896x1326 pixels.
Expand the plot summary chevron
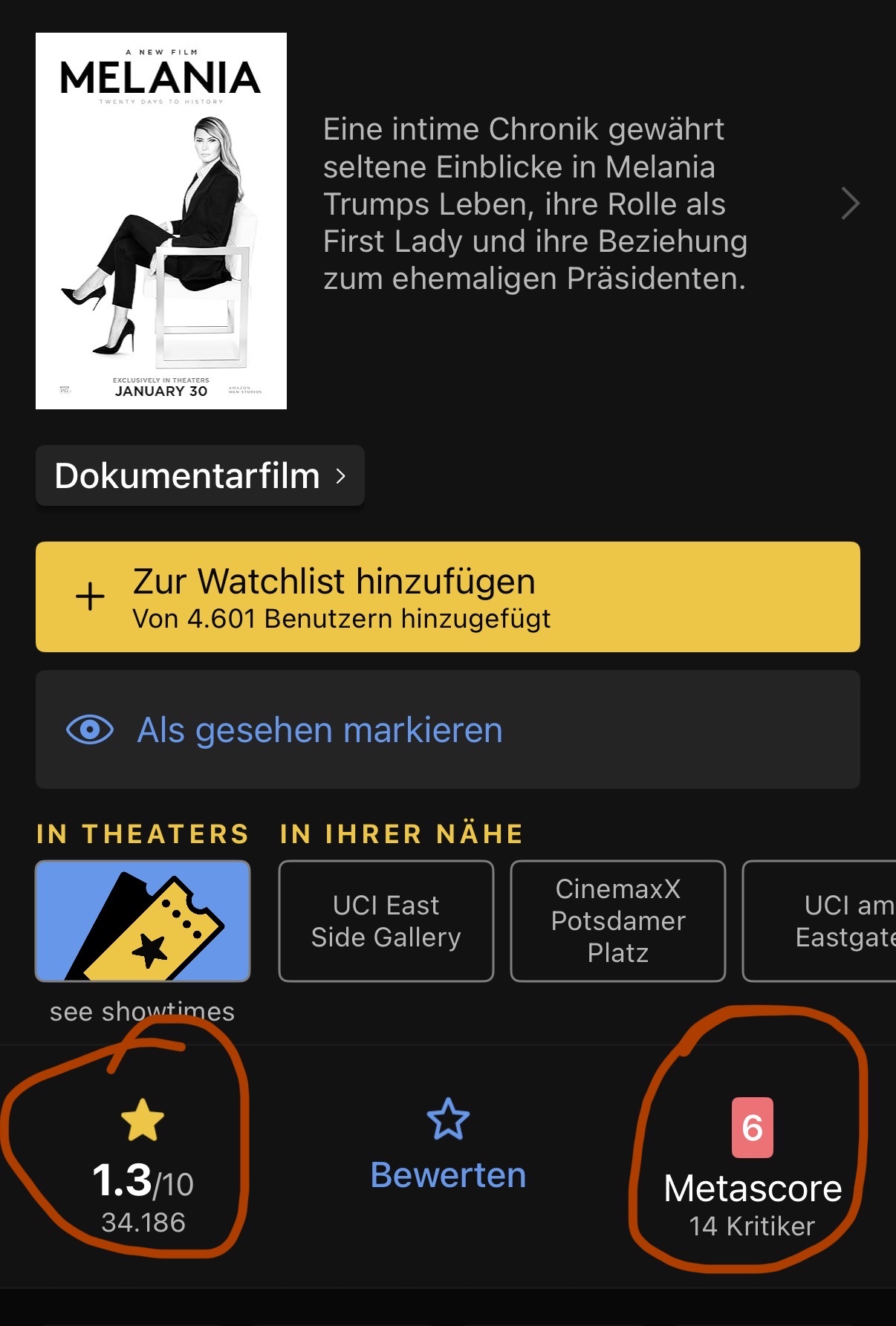pyautogui.click(x=850, y=204)
